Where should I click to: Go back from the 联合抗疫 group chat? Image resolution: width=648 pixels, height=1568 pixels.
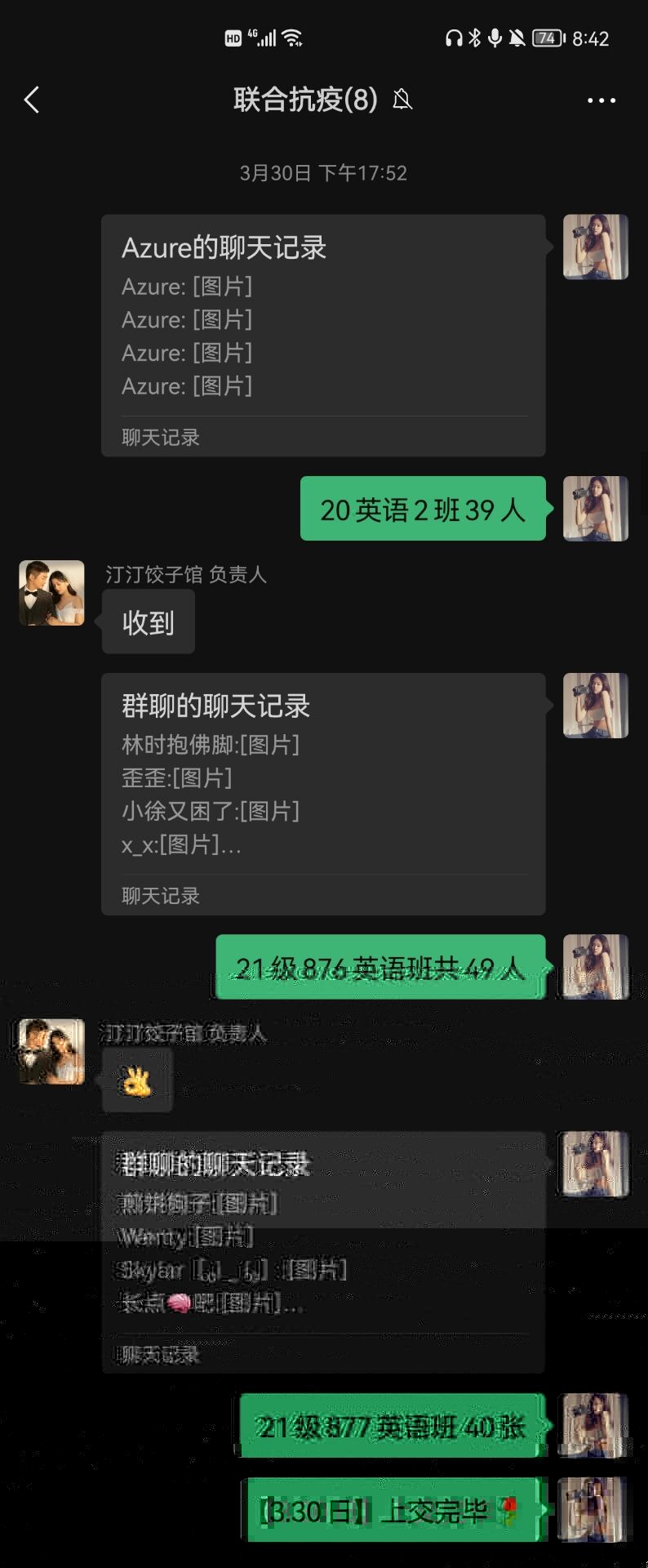click(x=32, y=100)
